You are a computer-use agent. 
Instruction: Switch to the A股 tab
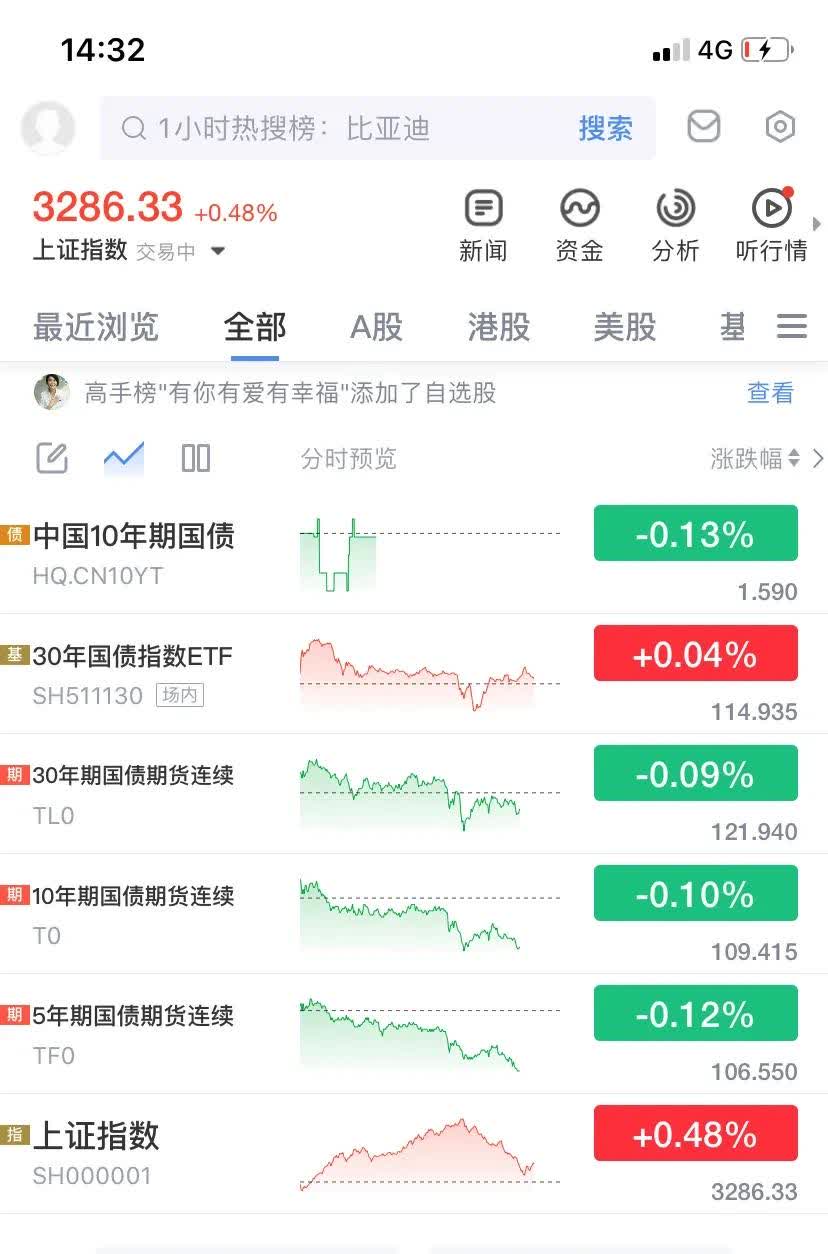pos(376,327)
